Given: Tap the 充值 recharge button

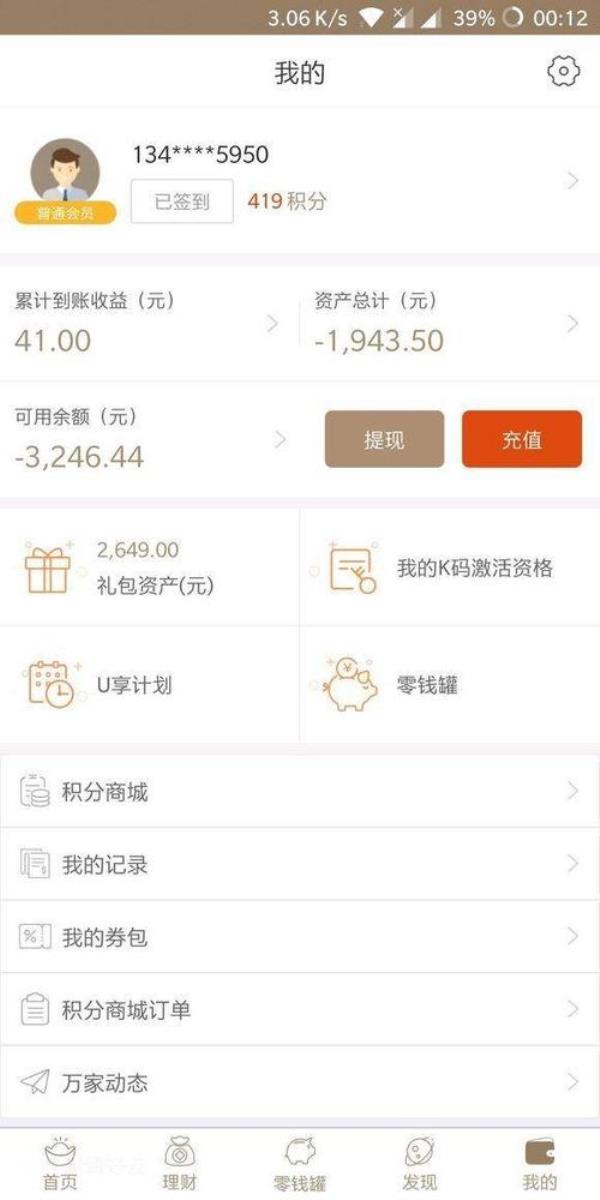Looking at the screenshot, I should tap(521, 439).
